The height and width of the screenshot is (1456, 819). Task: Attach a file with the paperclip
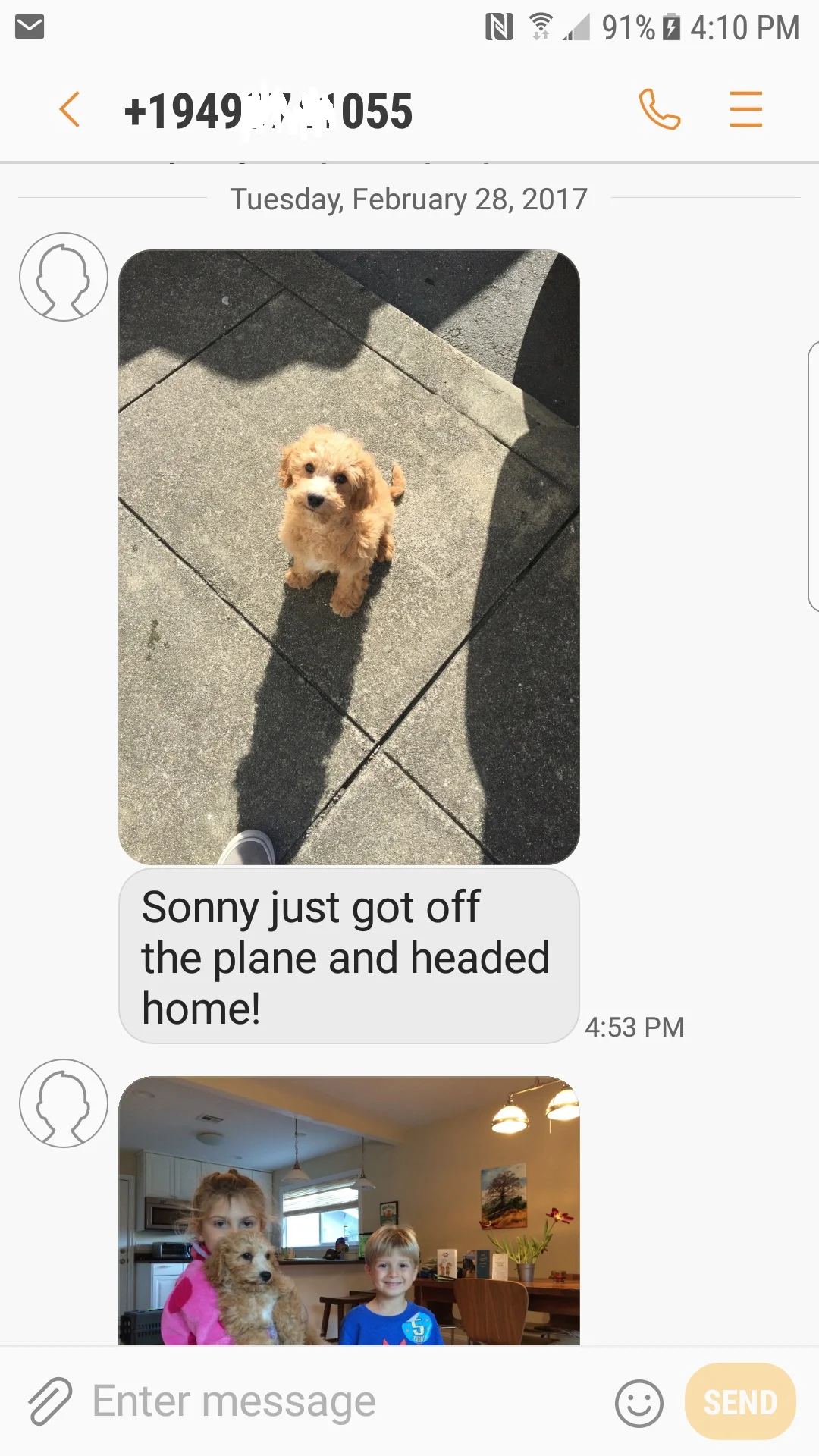(50, 1401)
